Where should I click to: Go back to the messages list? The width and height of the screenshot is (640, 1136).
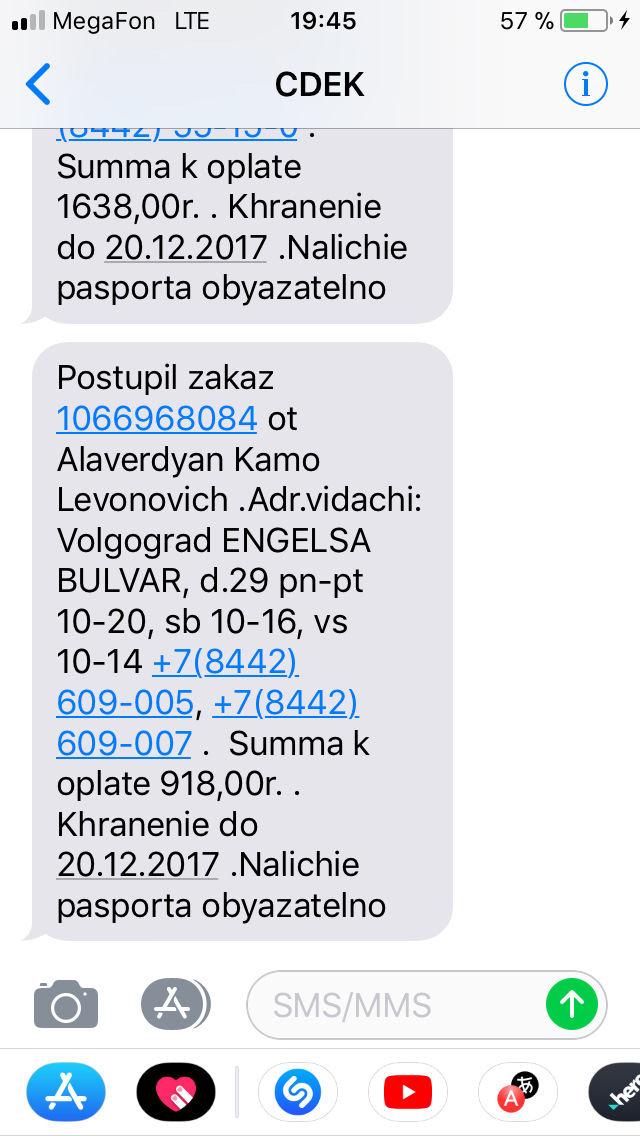click(x=38, y=85)
